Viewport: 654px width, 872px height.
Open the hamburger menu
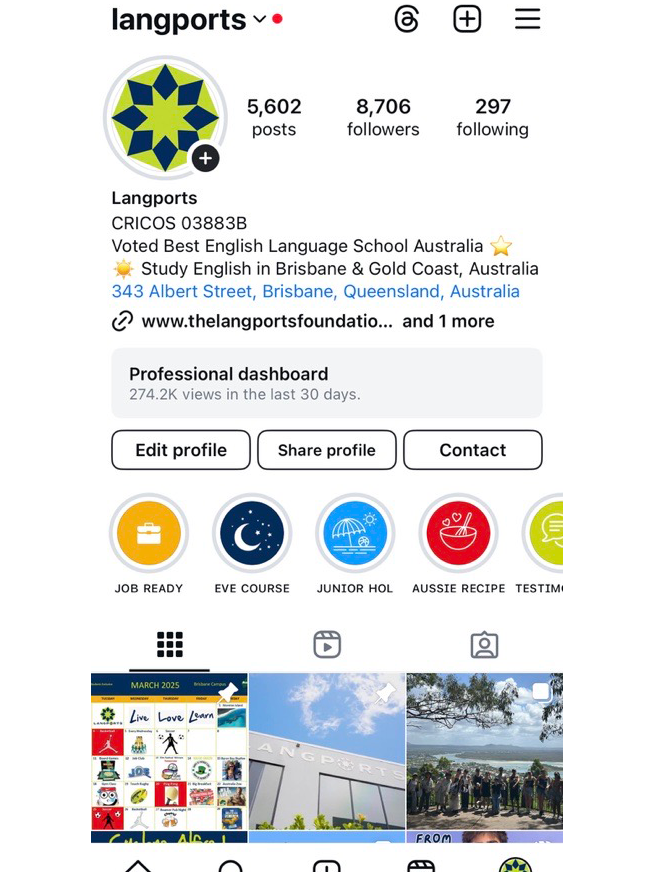click(527, 19)
